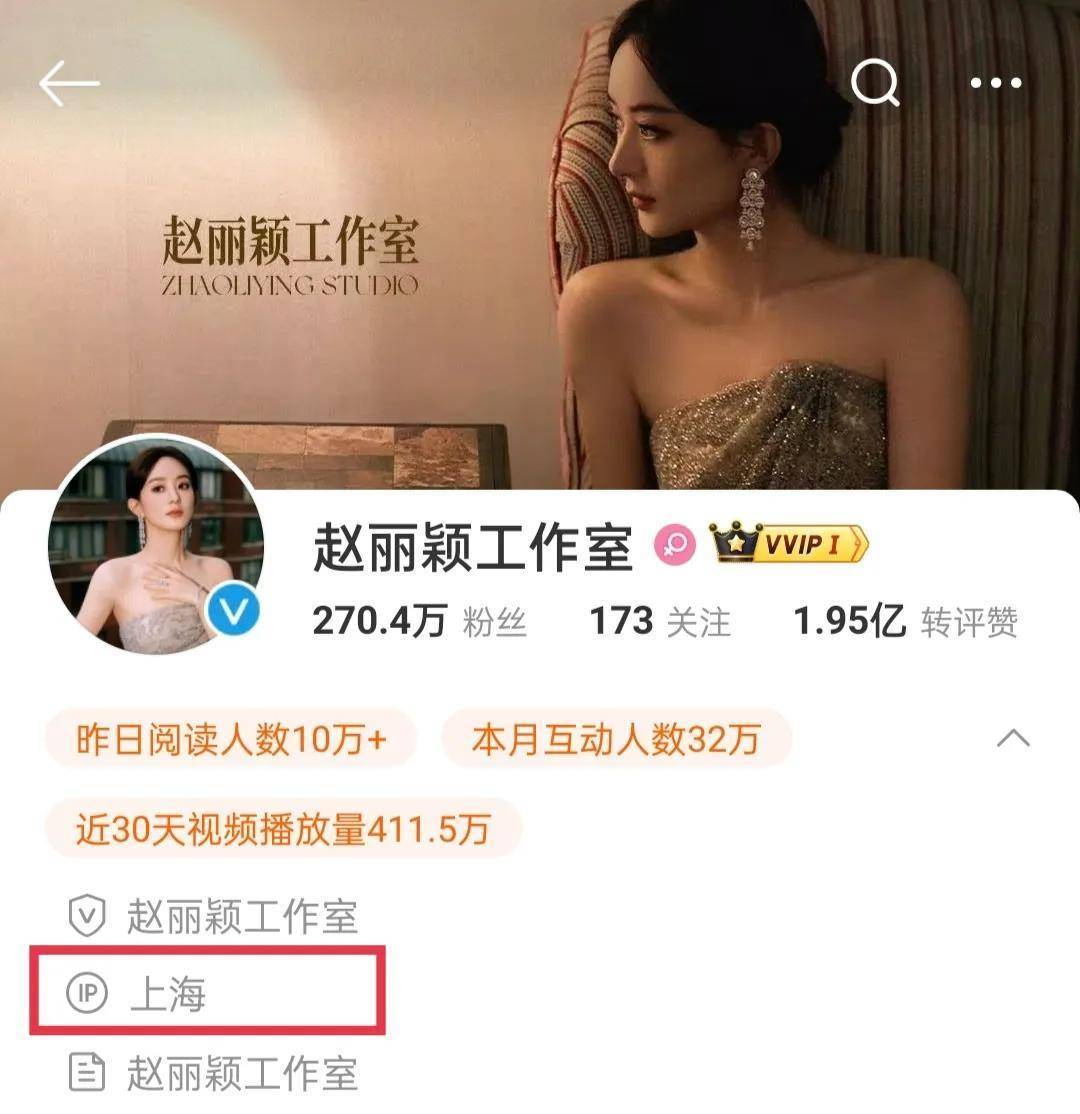Open the VVIP I membership badge
The image size is (1080, 1114).
pyautogui.click(x=789, y=544)
